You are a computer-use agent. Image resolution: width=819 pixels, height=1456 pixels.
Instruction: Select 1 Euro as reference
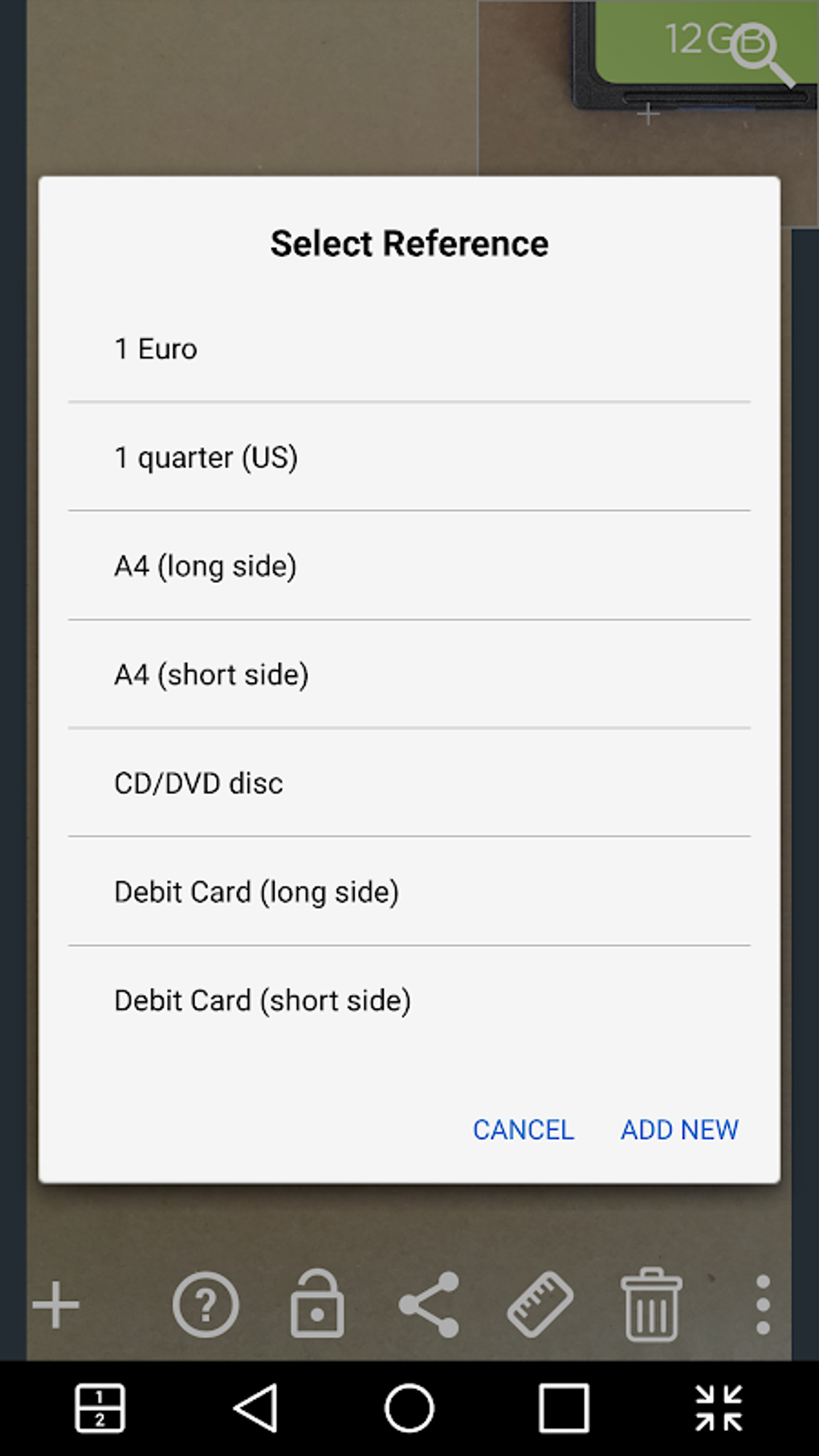click(x=408, y=349)
